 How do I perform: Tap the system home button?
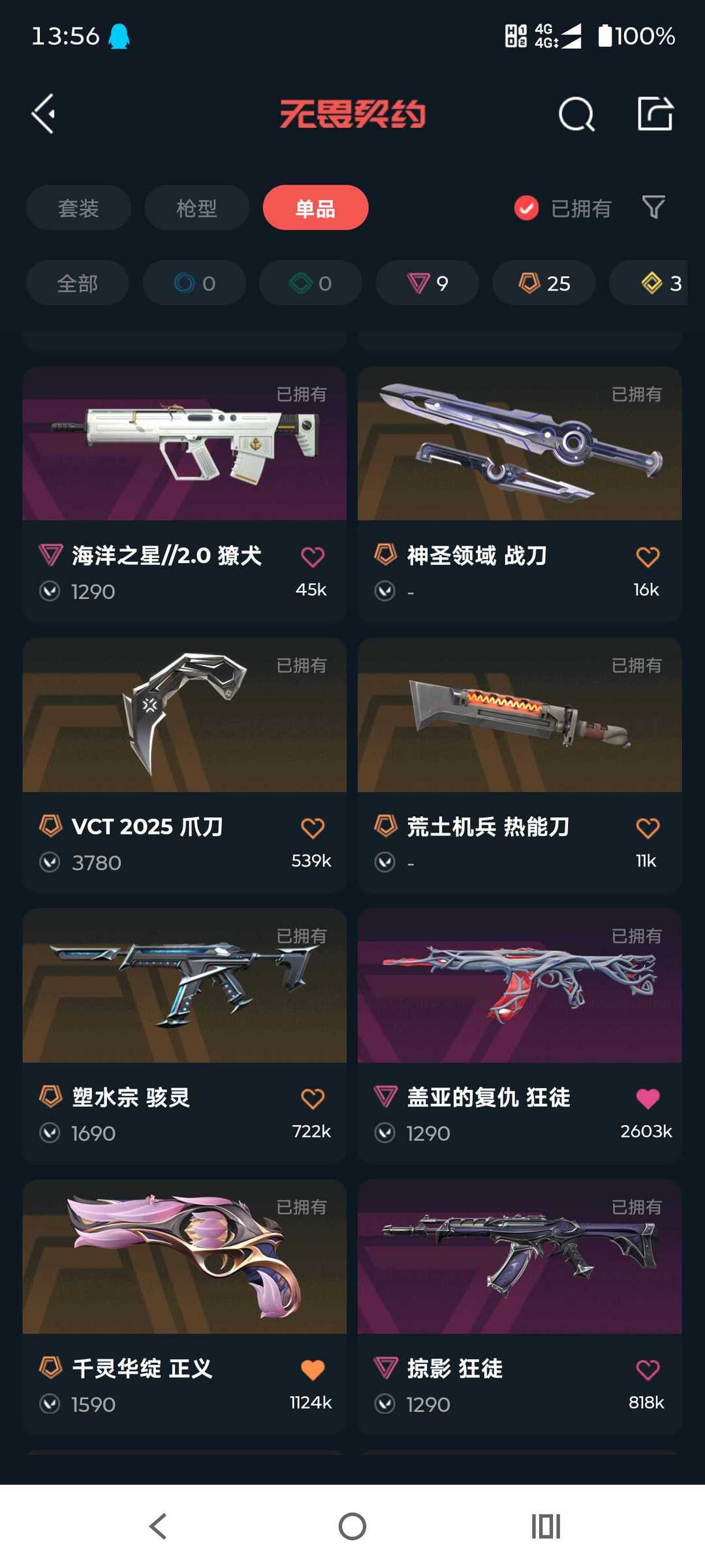(352, 1526)
